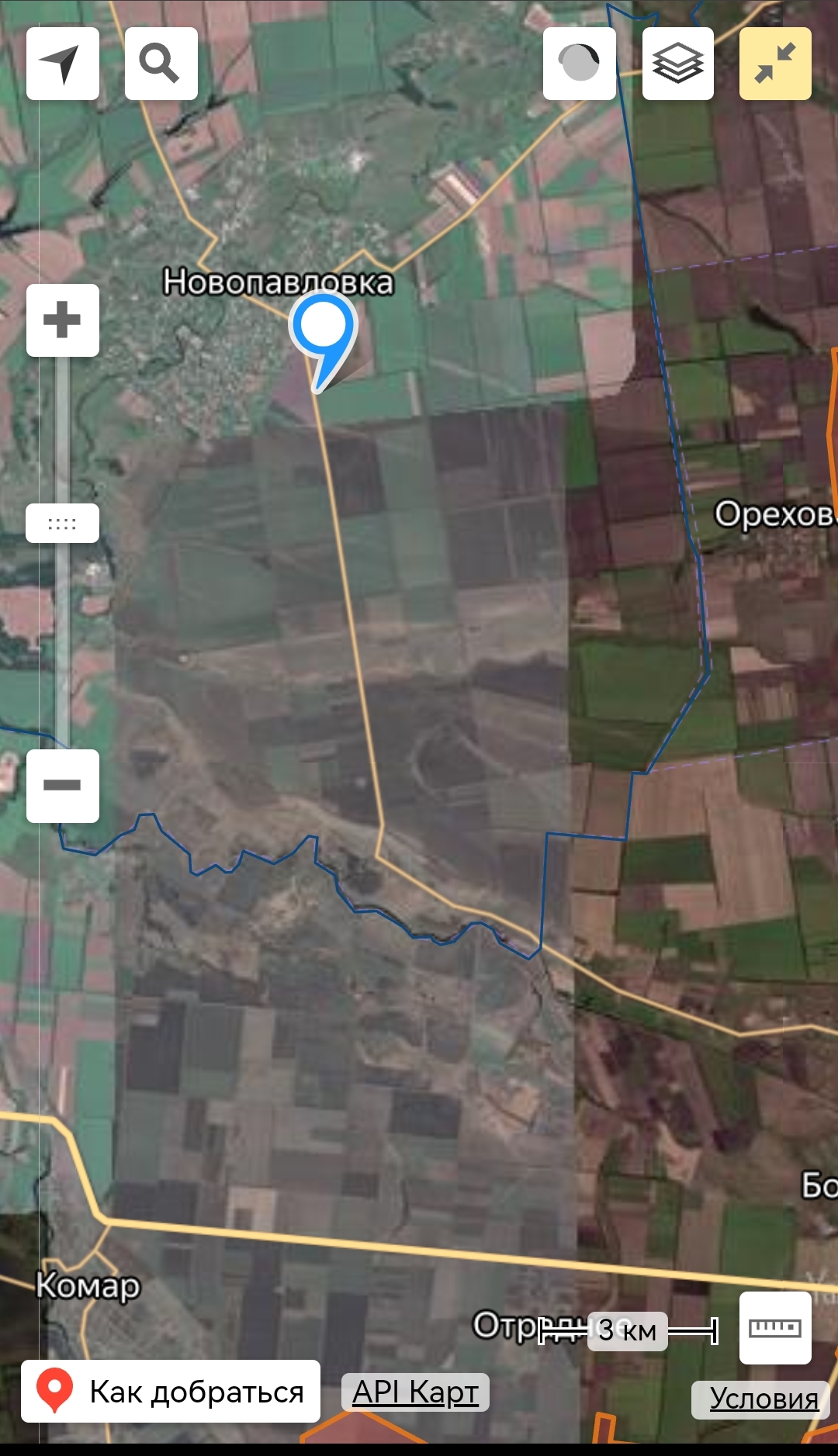Zoom out with the minus button
Screen dimensions: 838x1456
click(x=62, y=786)
